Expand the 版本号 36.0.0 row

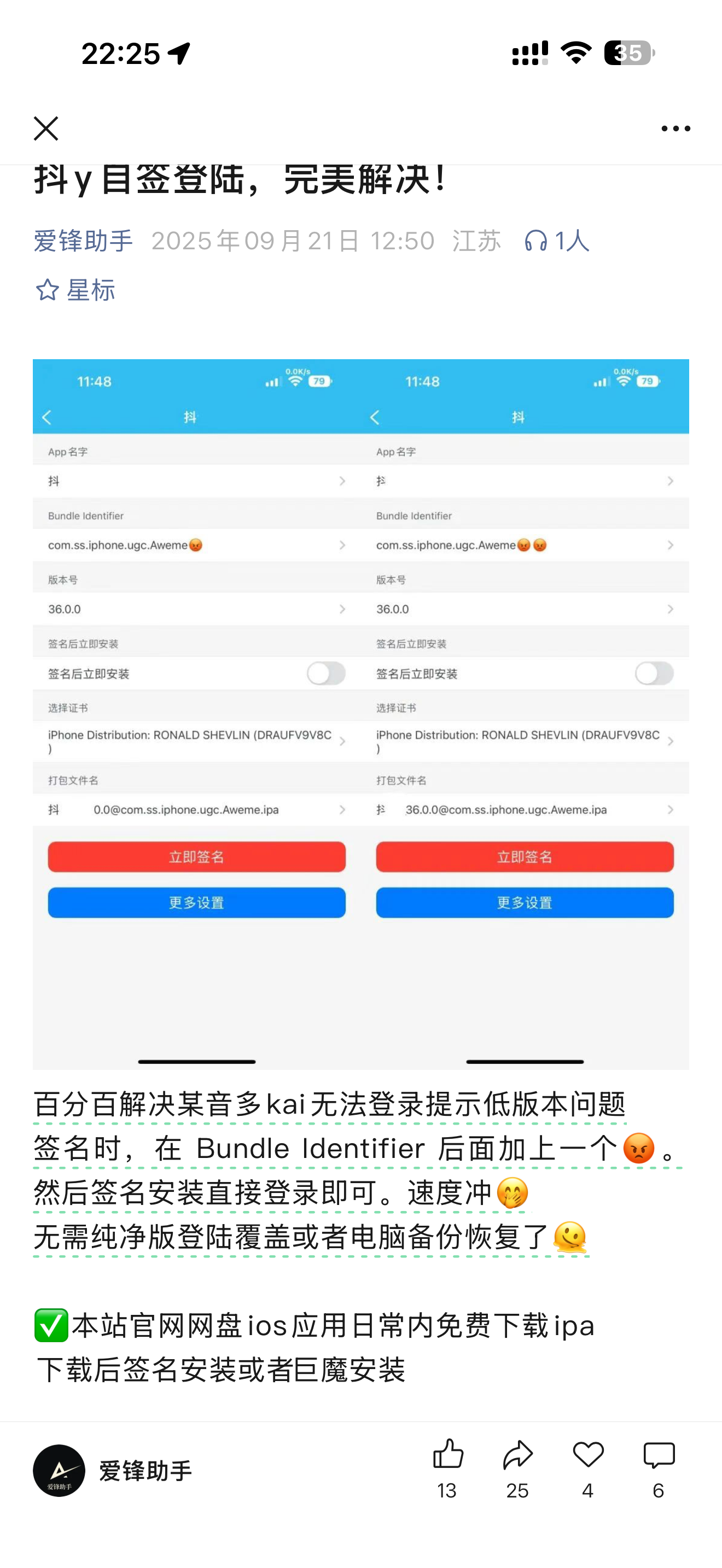(196, 608)
